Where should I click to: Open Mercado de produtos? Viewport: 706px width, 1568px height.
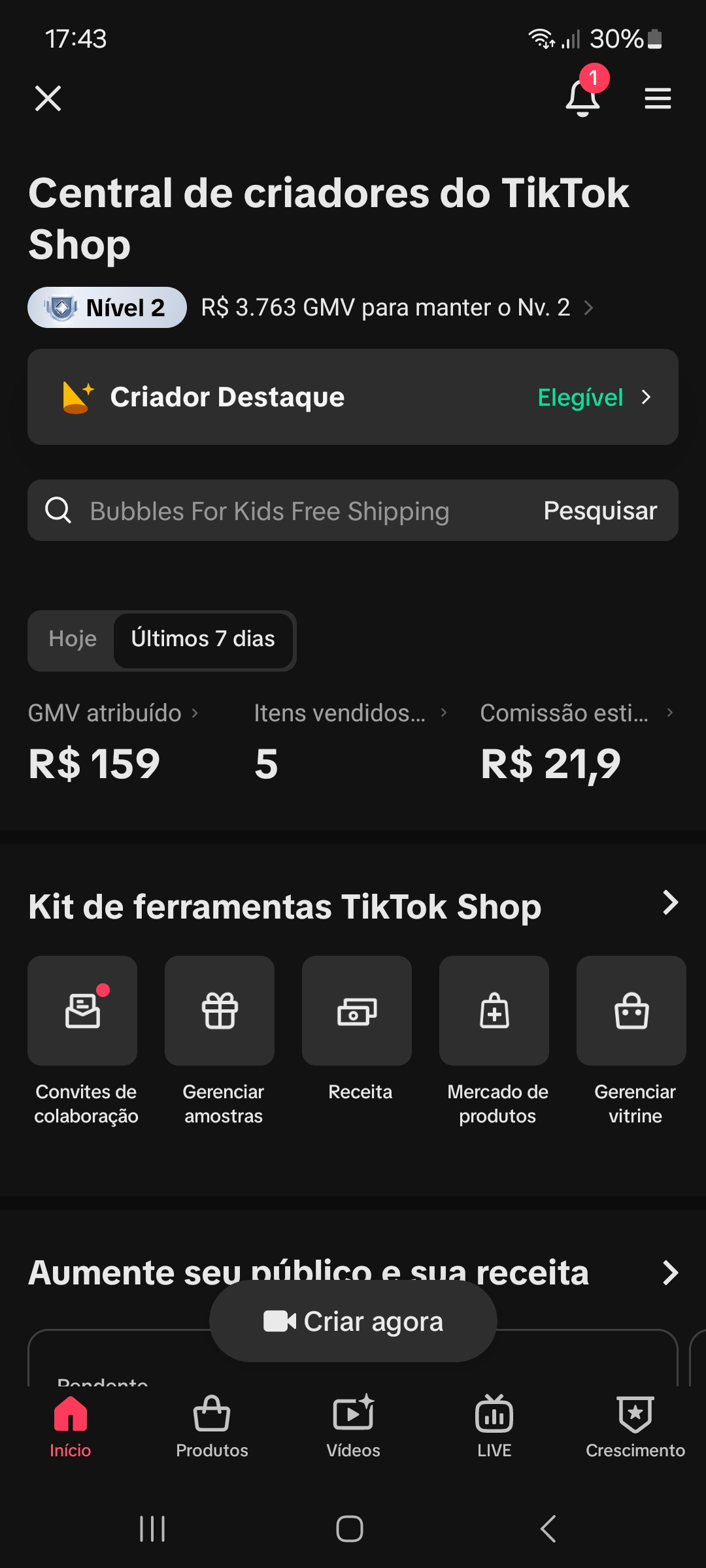point(494,1011)
